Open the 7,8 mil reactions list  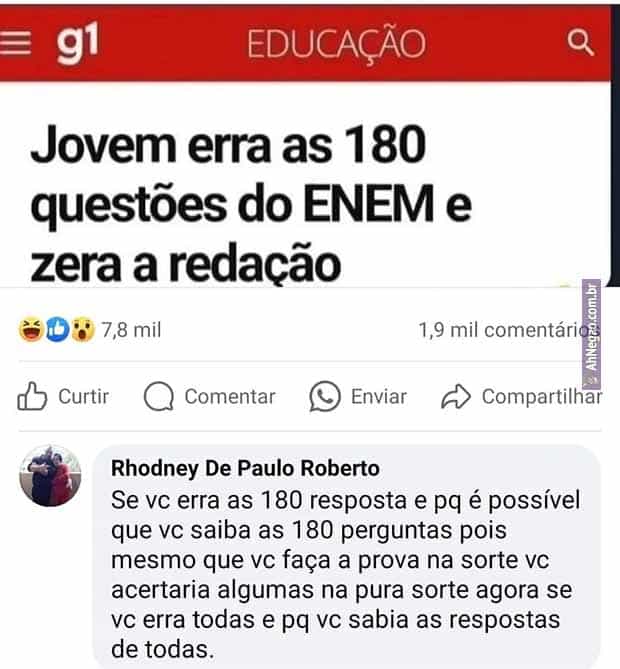point(90,330)
